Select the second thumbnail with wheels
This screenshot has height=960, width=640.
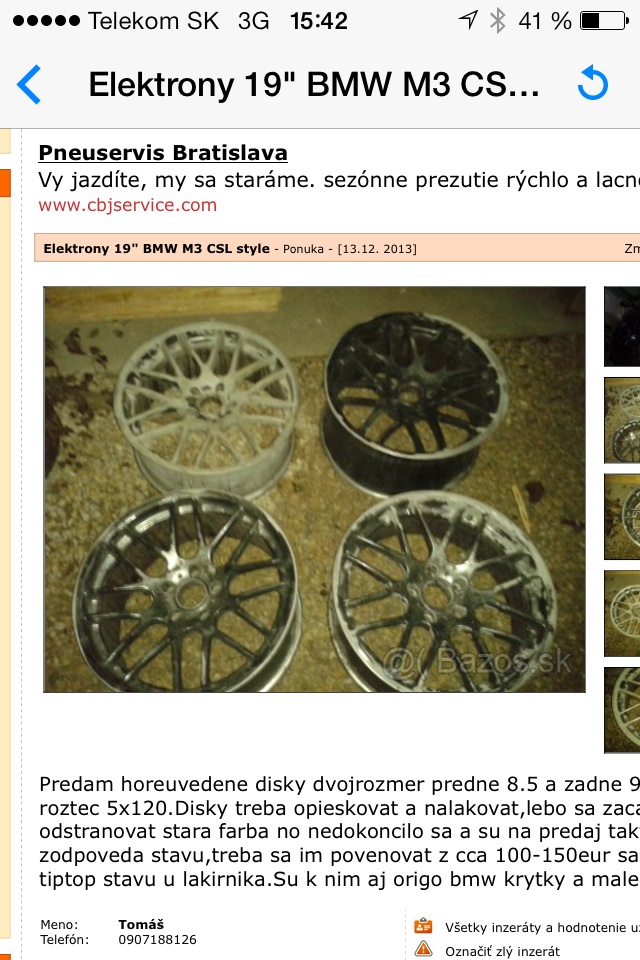click(622, 420)
